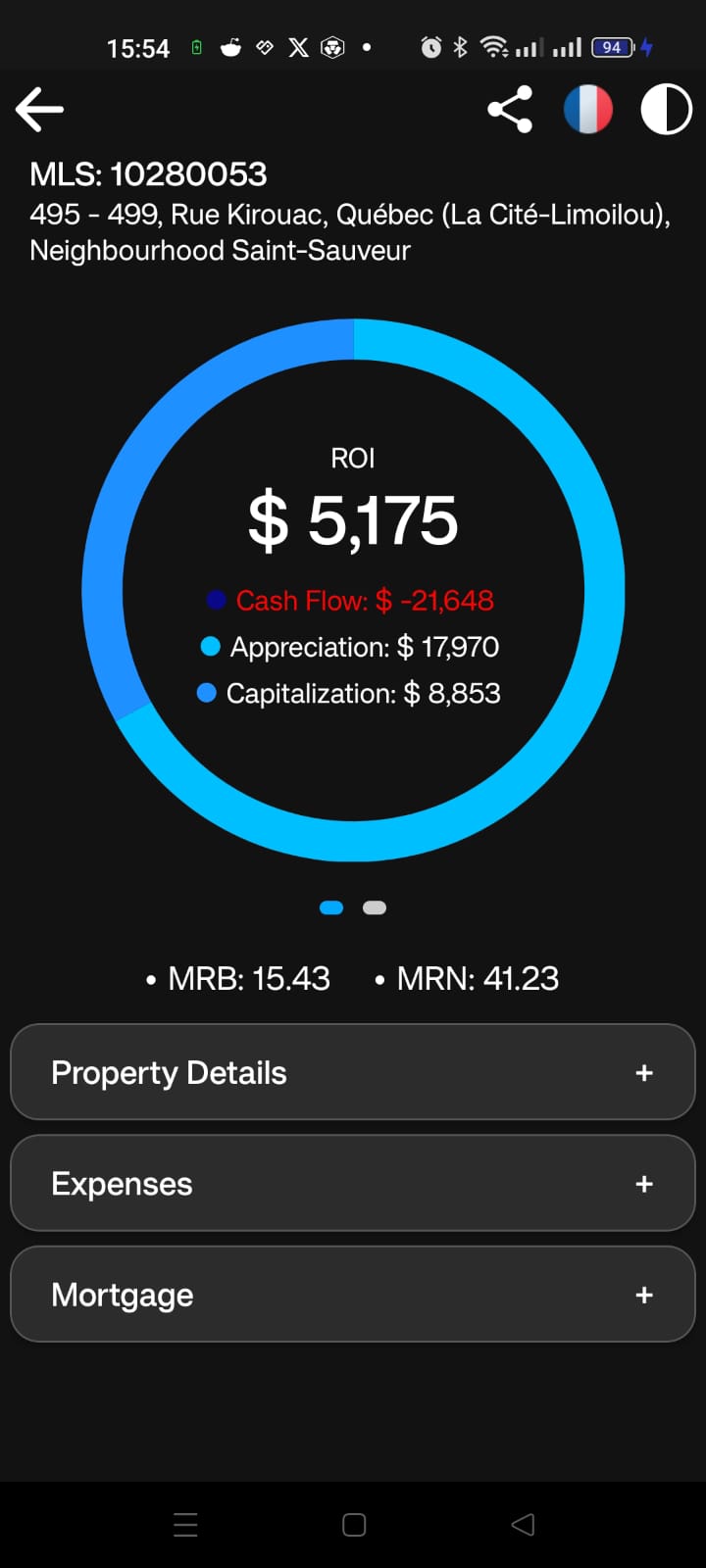Expand the Mortgage section
Image resolution: width=706 pixels, height=1568 pixels.
pos(353,1294)
